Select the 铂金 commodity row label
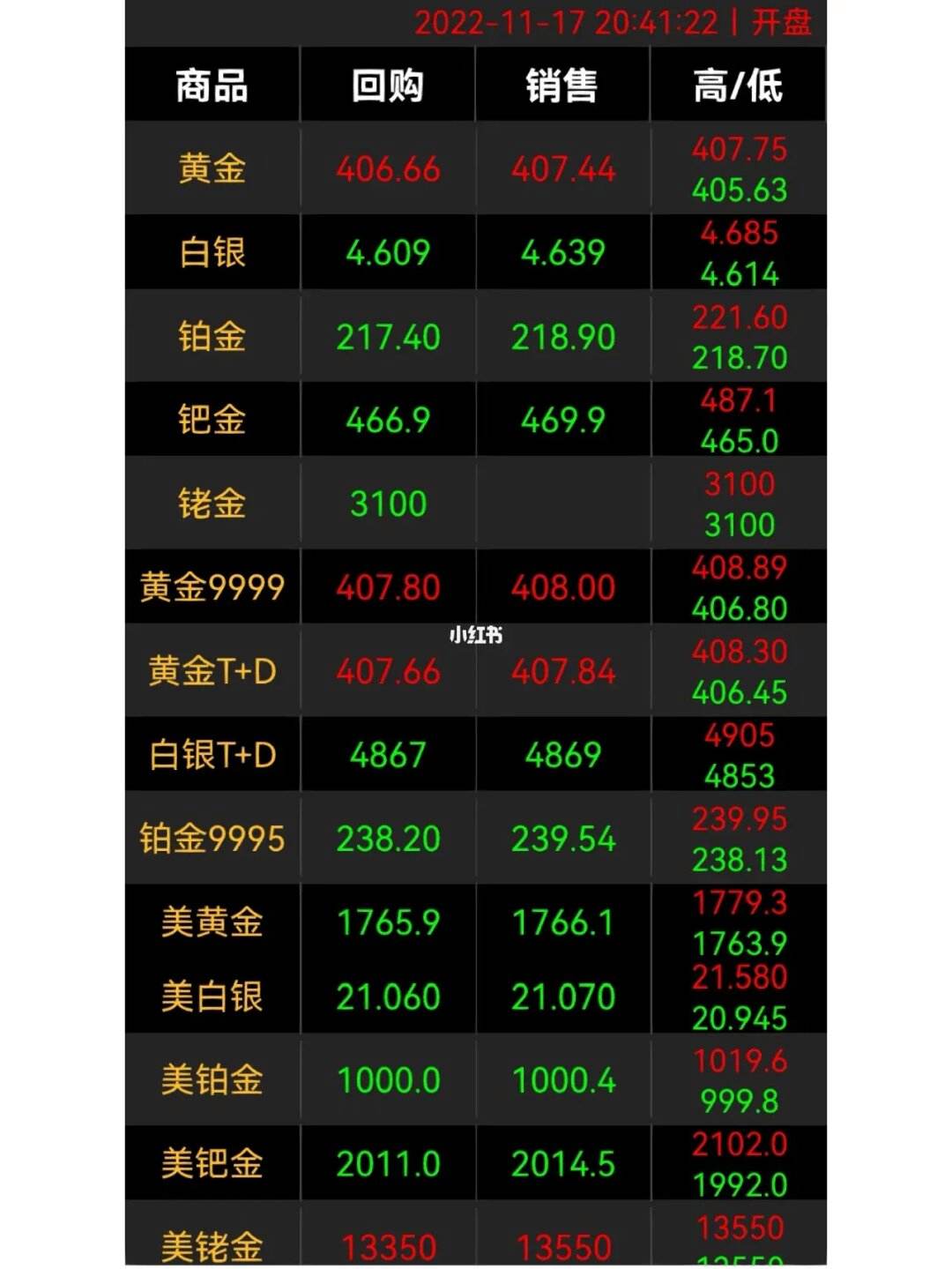This screenshot has height=1269, width=952. [212, 335]
